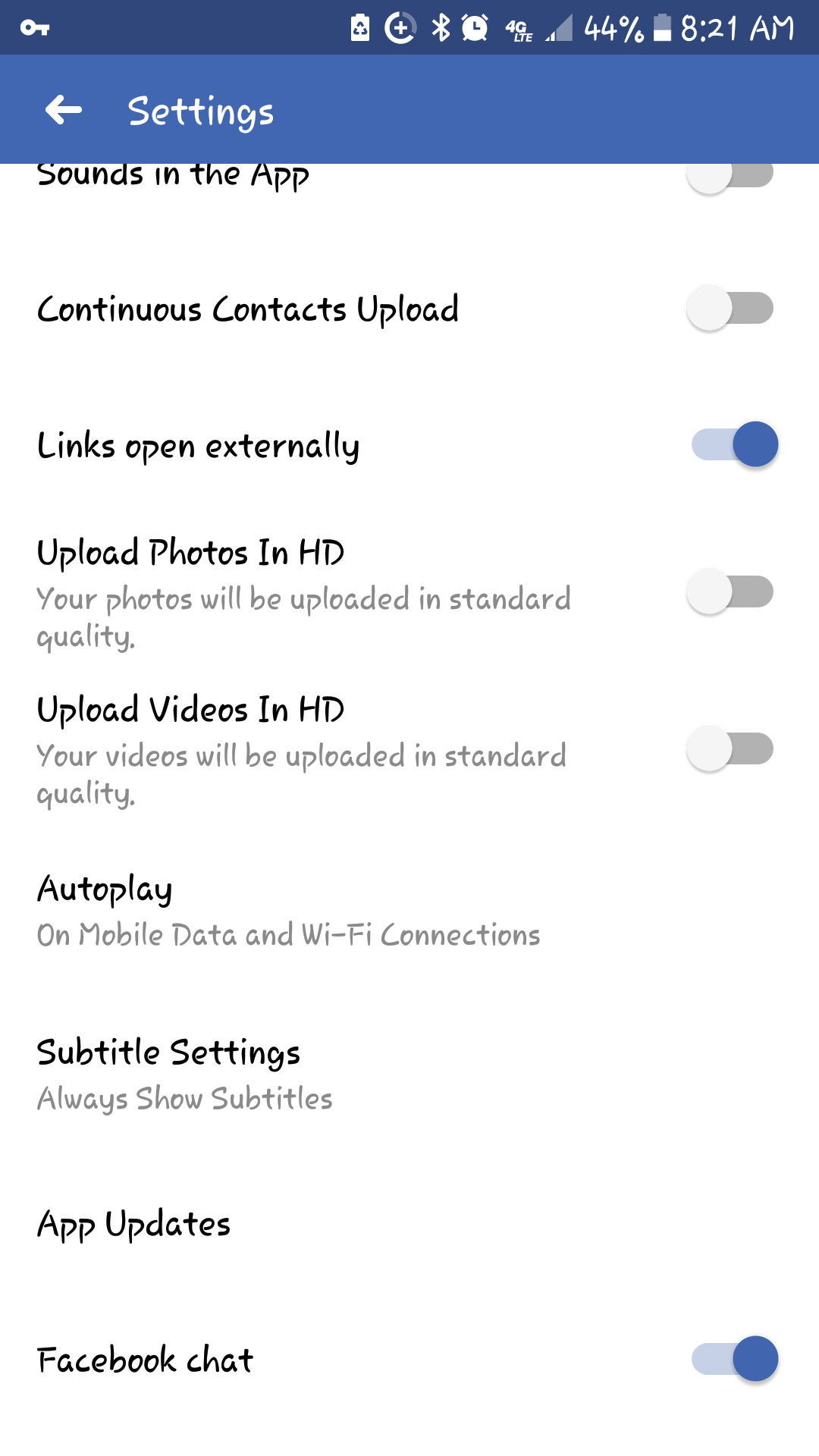Open App Updates

point(134,1224)
